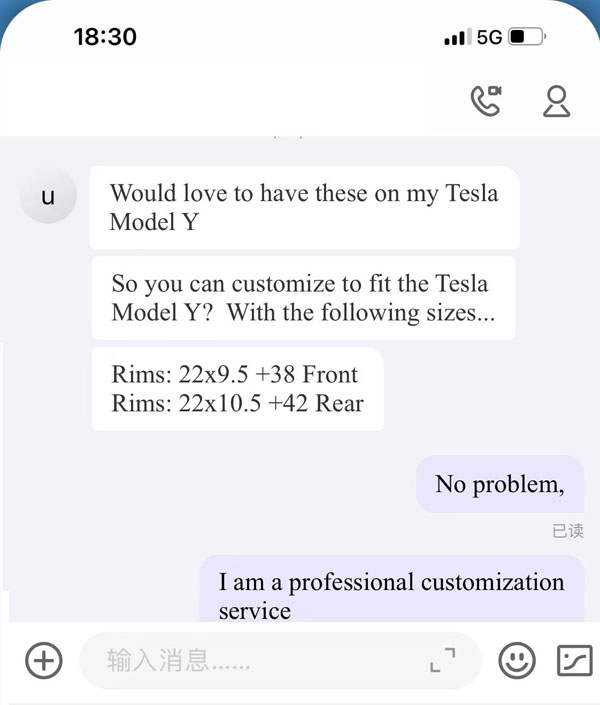Open the plus attachment menu
Viewport: 600px width, 705px height.
point(43,660)
